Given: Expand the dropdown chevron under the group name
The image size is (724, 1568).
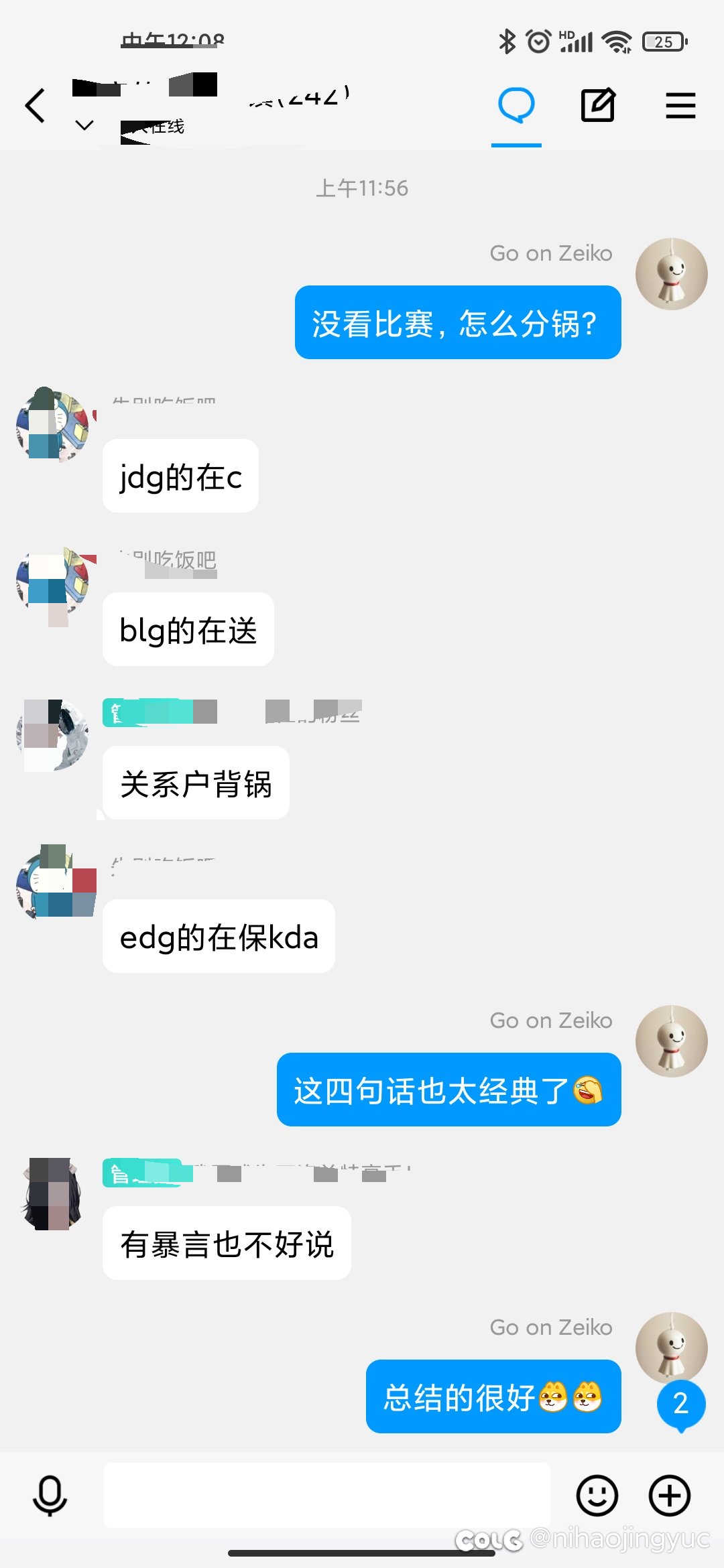Looking at the screenshot, I should click(x=84, y=125).
